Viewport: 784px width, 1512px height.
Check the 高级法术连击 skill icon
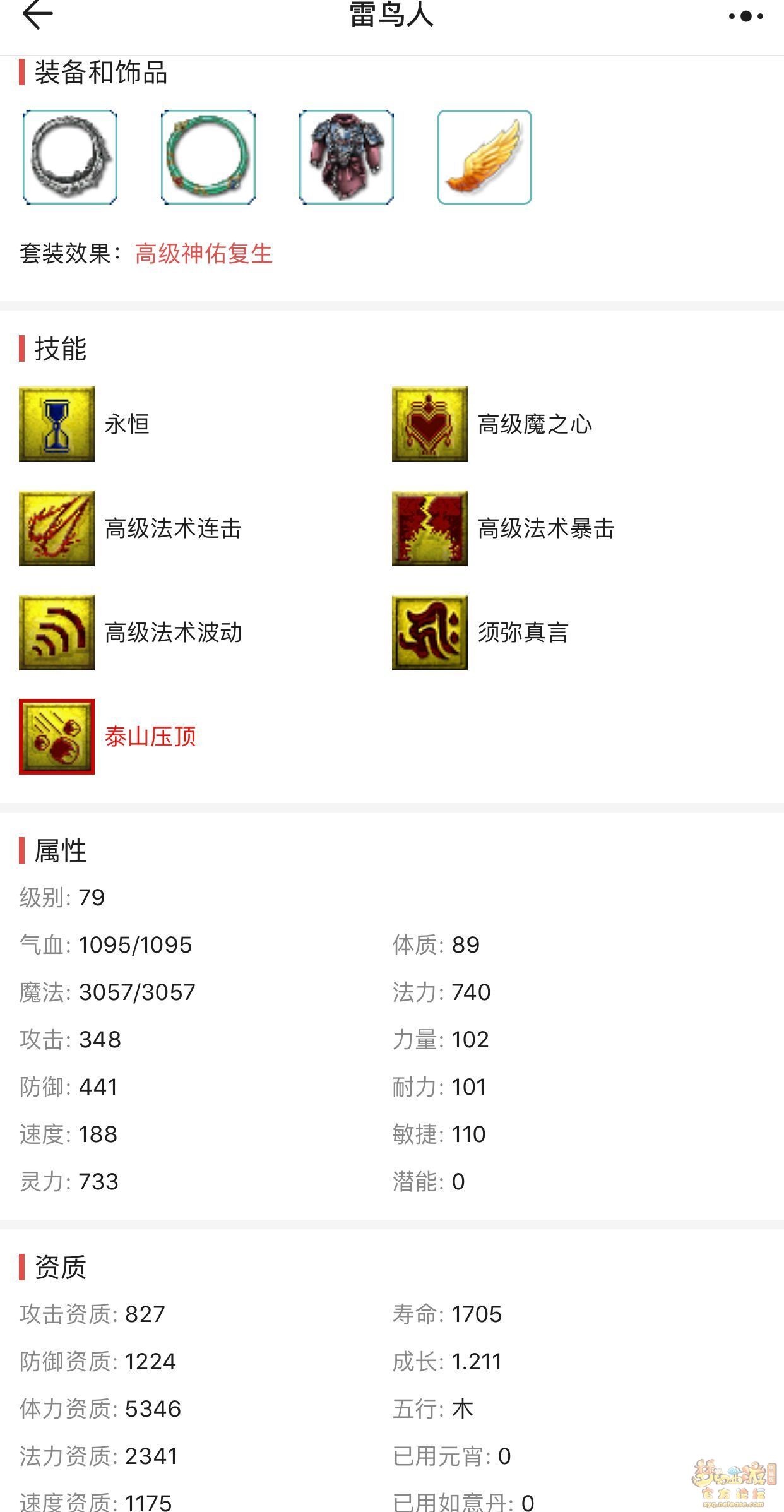[x=57, y=528]
